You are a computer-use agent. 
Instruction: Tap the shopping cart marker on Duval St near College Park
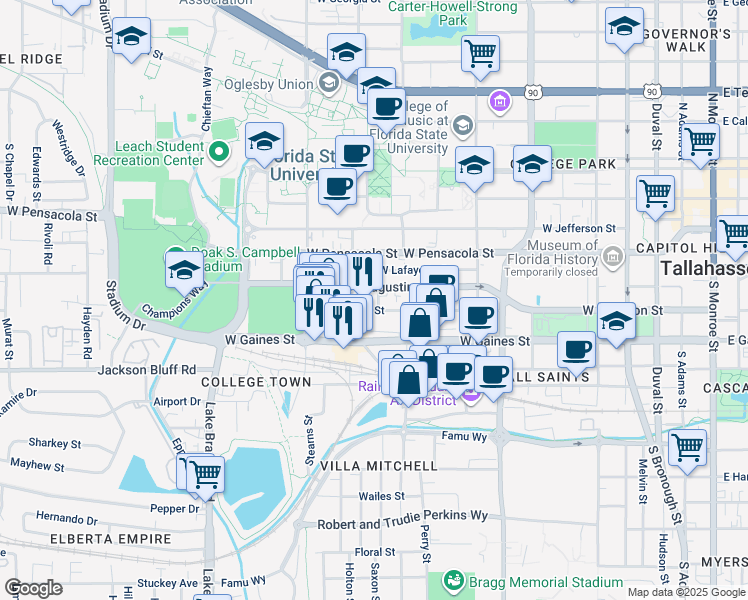pyautogui.click(x=655, y=192)
